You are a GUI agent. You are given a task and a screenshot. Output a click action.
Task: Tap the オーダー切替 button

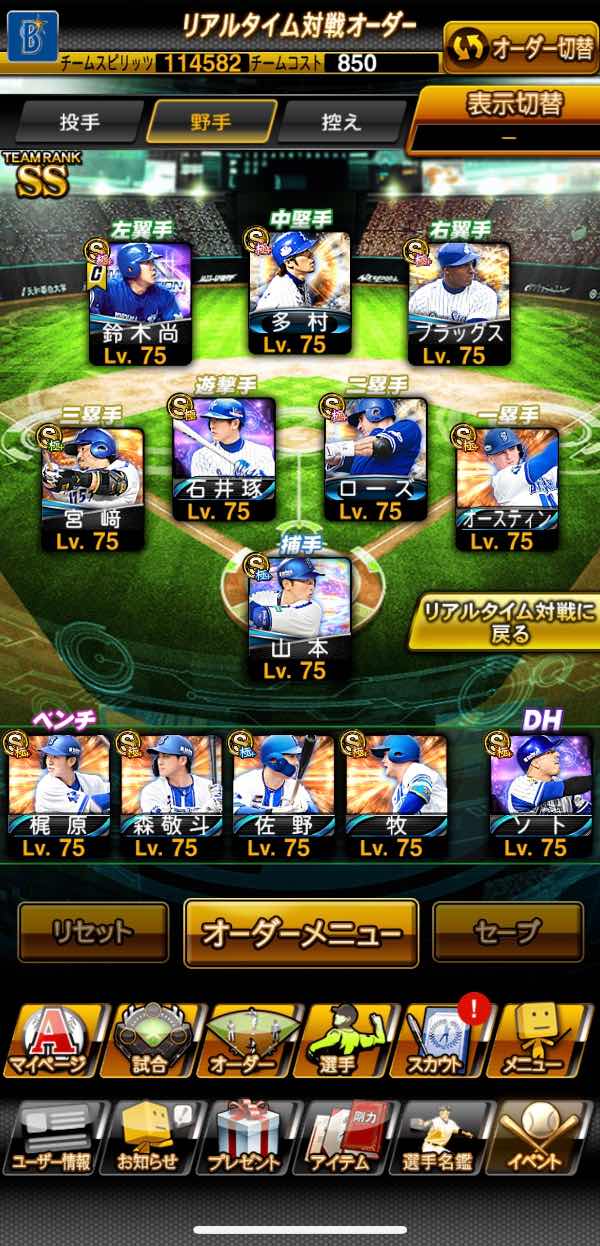point(520,47)
